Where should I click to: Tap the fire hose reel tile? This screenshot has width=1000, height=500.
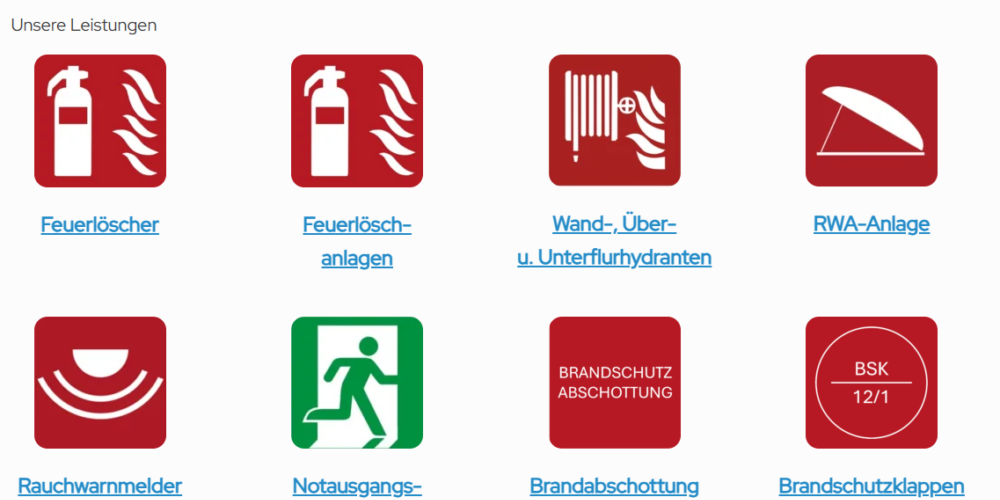point(614,121)
